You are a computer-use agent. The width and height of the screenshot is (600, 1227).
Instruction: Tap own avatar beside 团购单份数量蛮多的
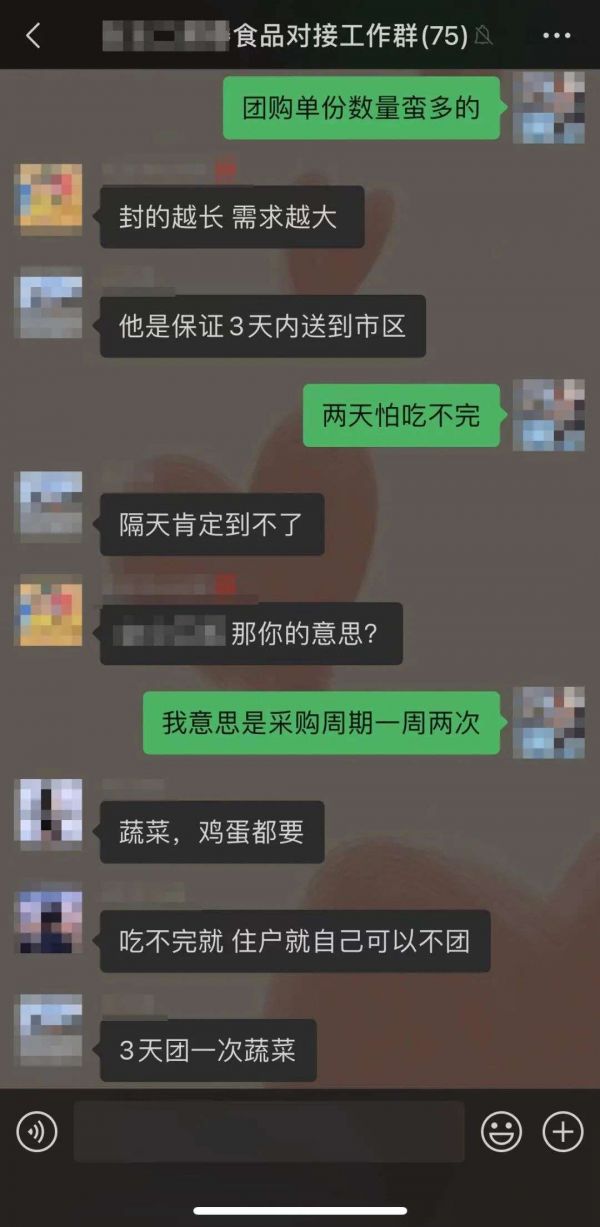click(x=548, y=106)
